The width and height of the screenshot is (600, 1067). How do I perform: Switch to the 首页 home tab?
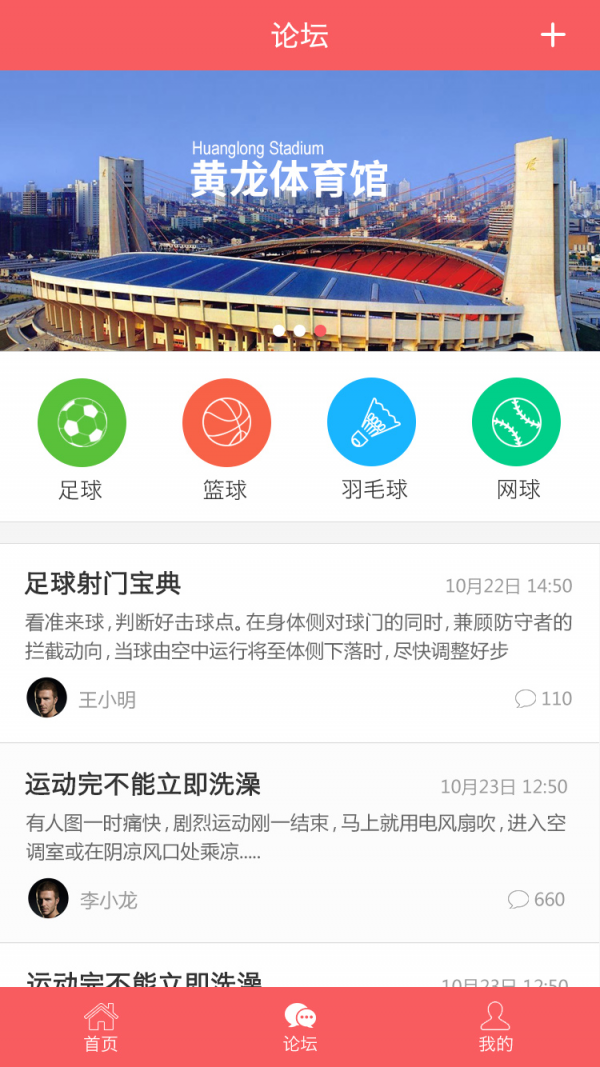(101, 1027)
